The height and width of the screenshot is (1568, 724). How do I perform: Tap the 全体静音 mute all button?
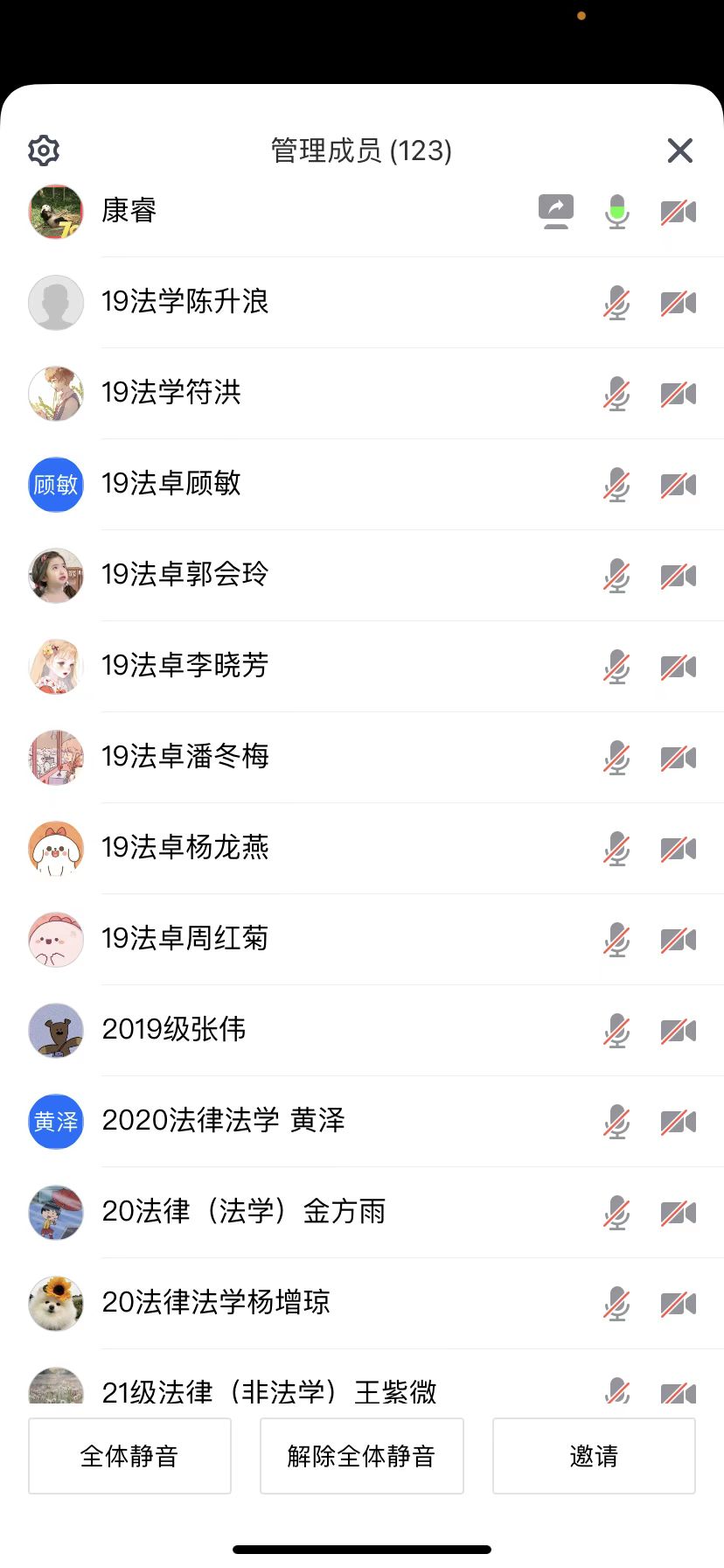coord(129,1456)
